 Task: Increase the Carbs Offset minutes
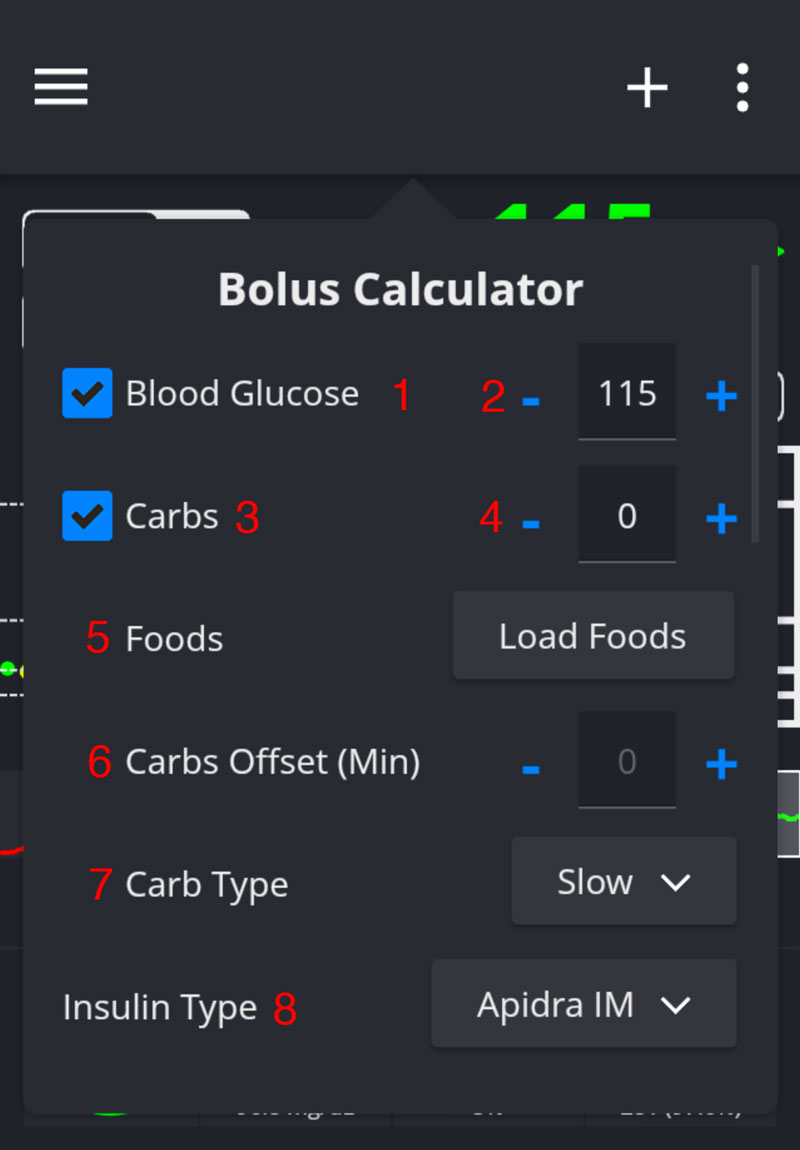[721, 765]
